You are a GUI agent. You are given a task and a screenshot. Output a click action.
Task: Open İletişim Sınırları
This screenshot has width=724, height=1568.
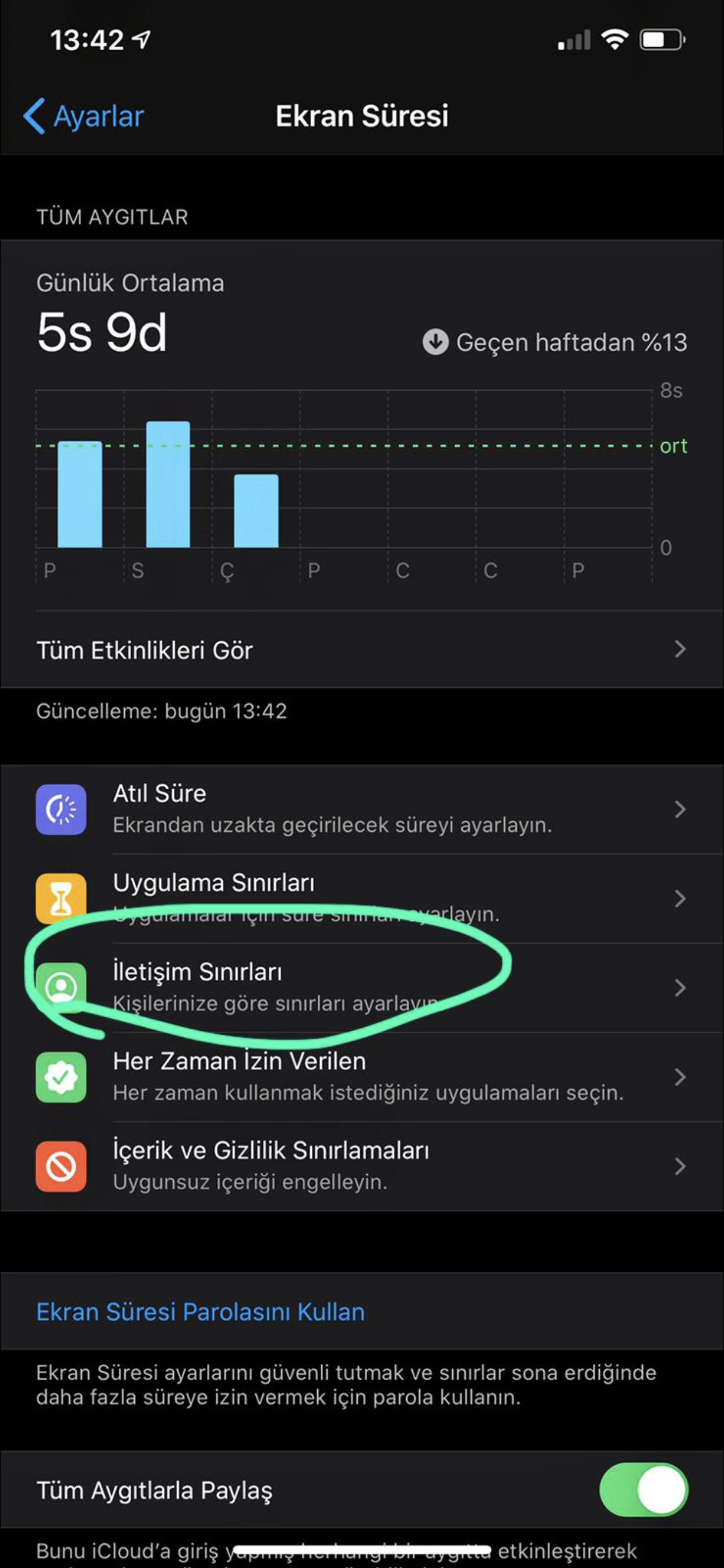click(x=362, y=988)
